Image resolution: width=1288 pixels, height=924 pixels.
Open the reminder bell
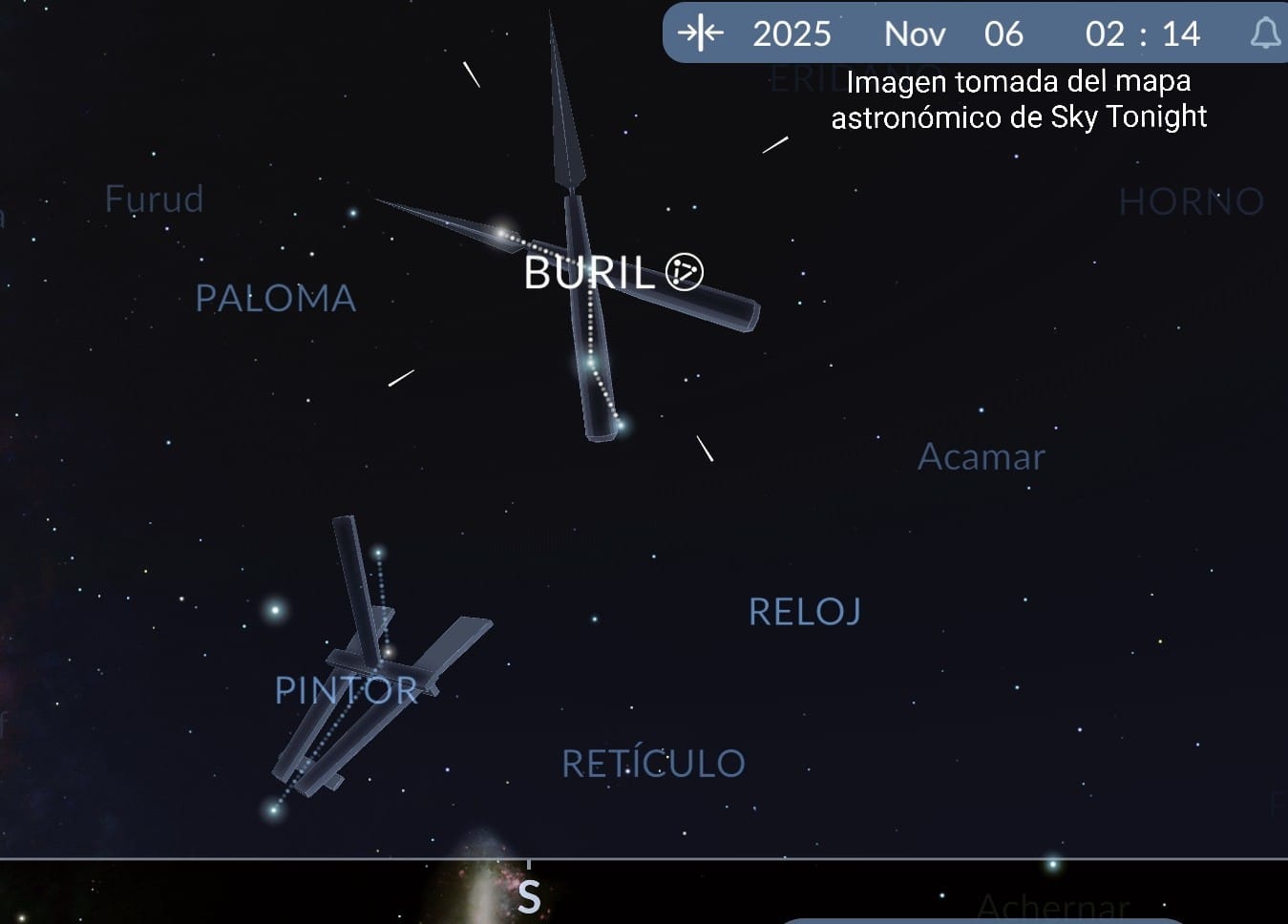1265,34
